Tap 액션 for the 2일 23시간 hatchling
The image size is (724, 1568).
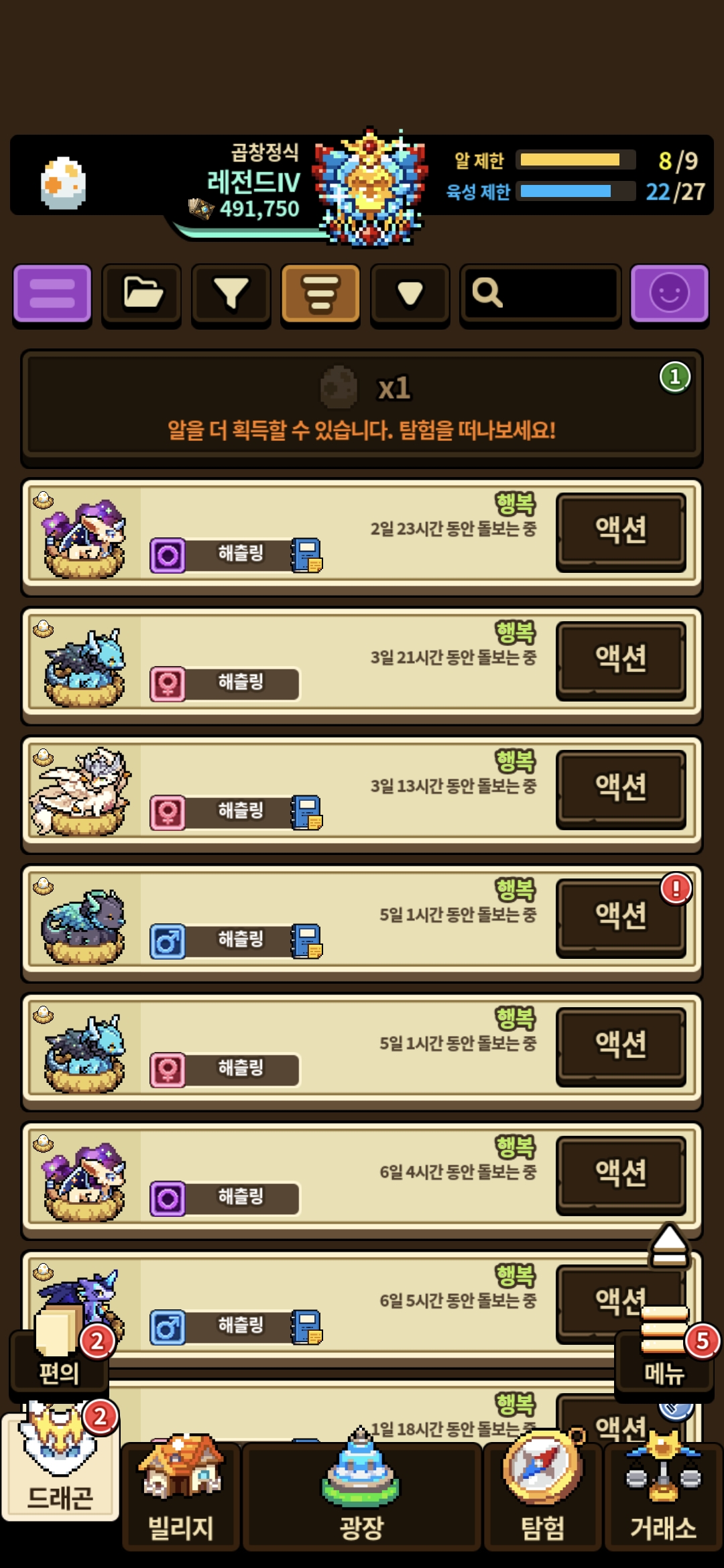[621, 531]
